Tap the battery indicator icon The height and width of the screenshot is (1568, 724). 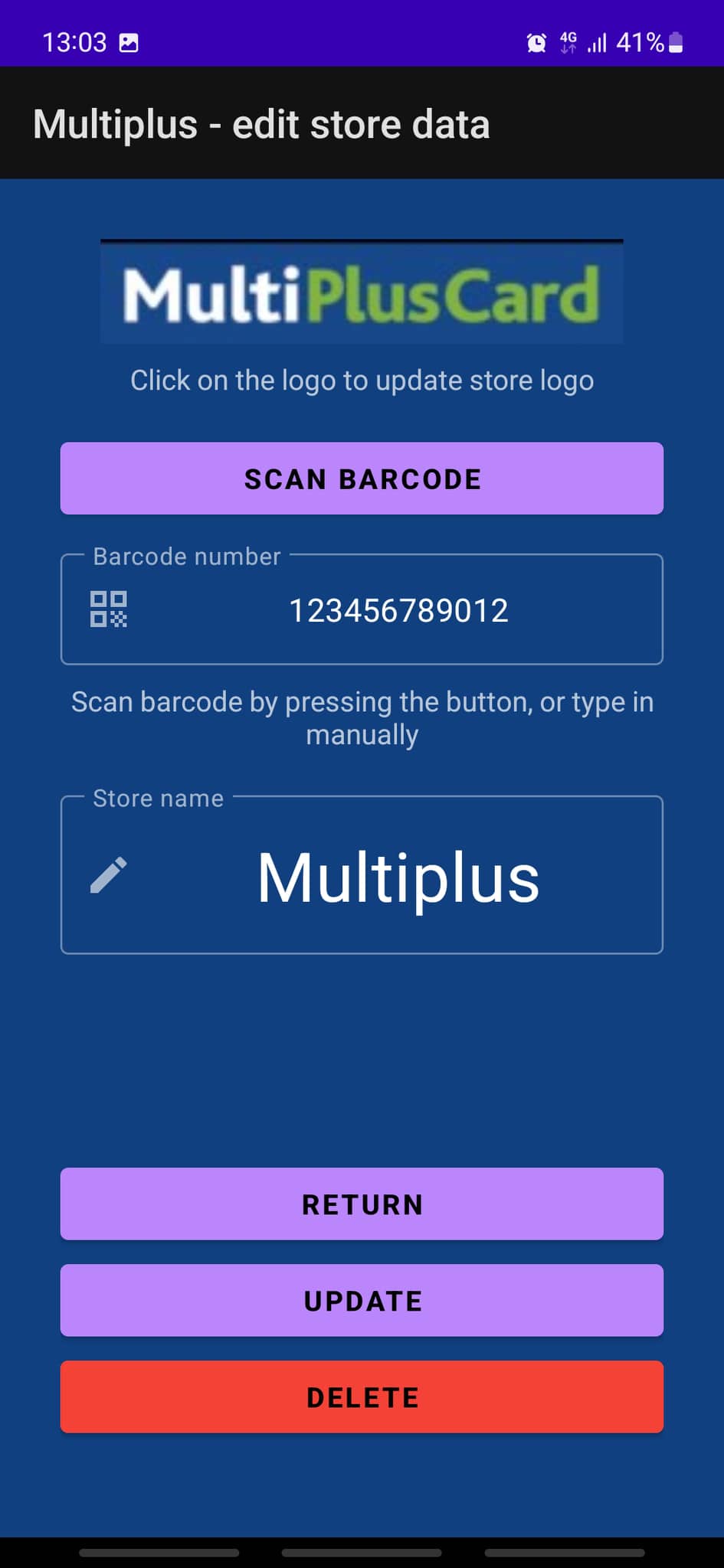click(675, 42)
